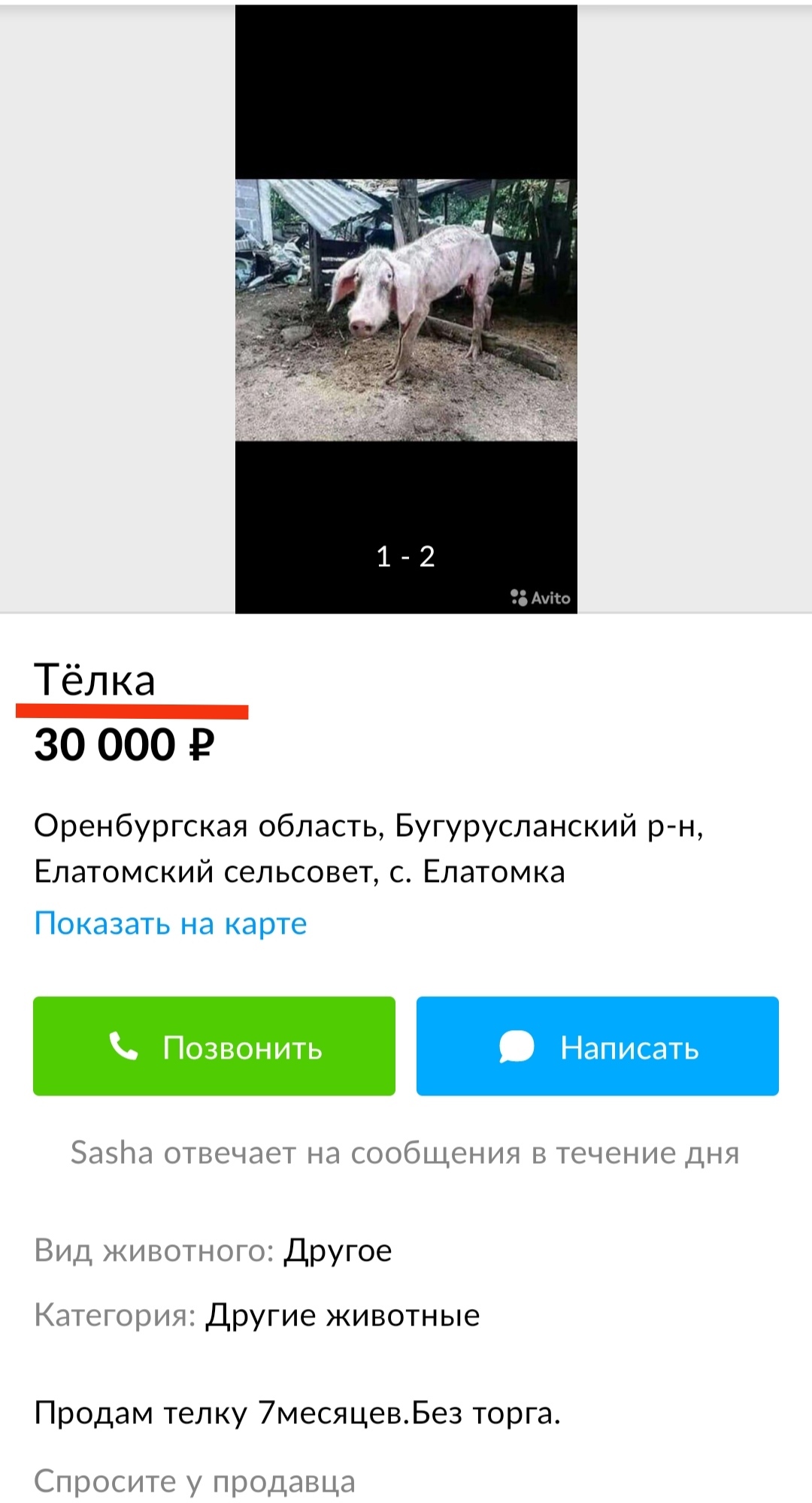This screenshot has height=1503, width=812.
Task: Open Показать на карте link
Action: pyautogui.click(x=171, y=923)
